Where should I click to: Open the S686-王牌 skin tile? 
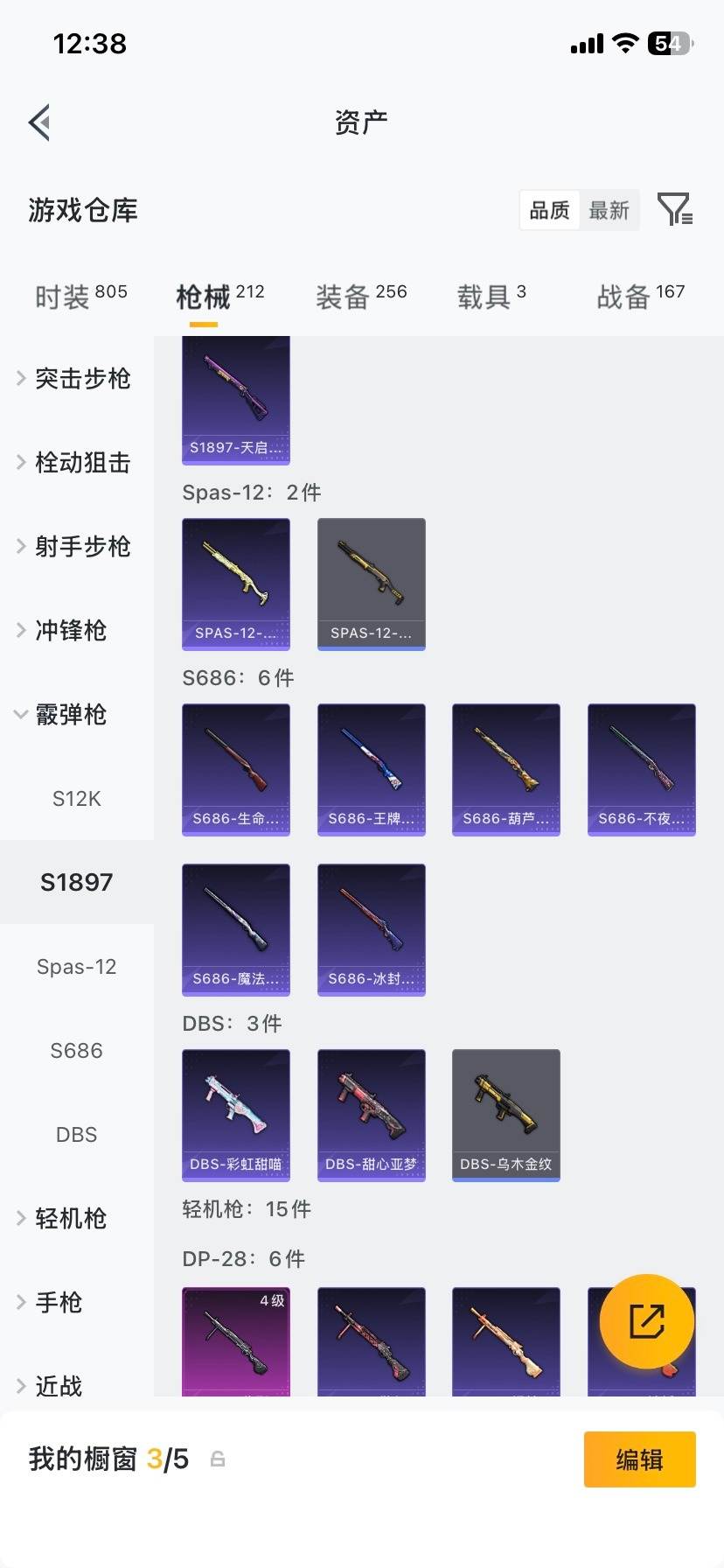click(x=371, y=769)
